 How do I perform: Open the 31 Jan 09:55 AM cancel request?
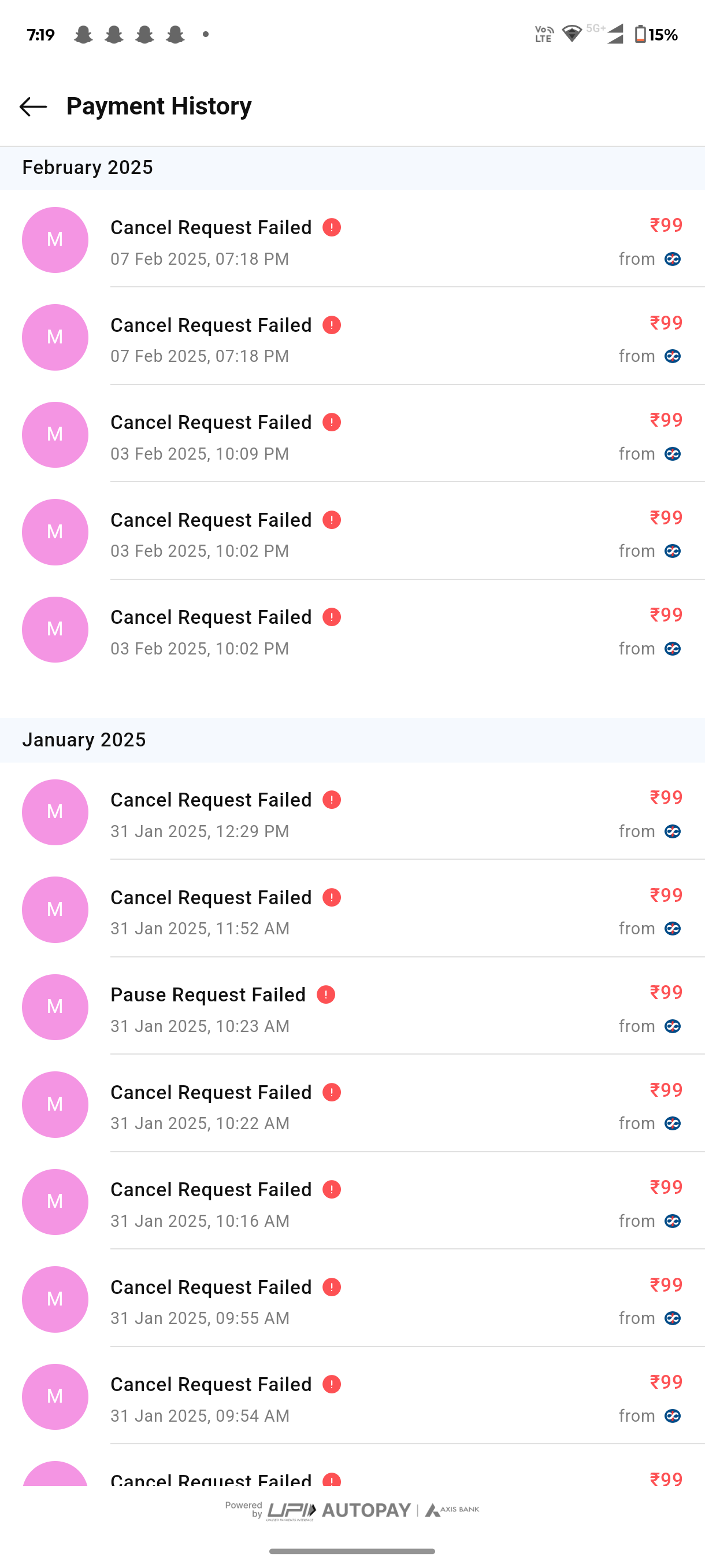[x=351, y=1300]
